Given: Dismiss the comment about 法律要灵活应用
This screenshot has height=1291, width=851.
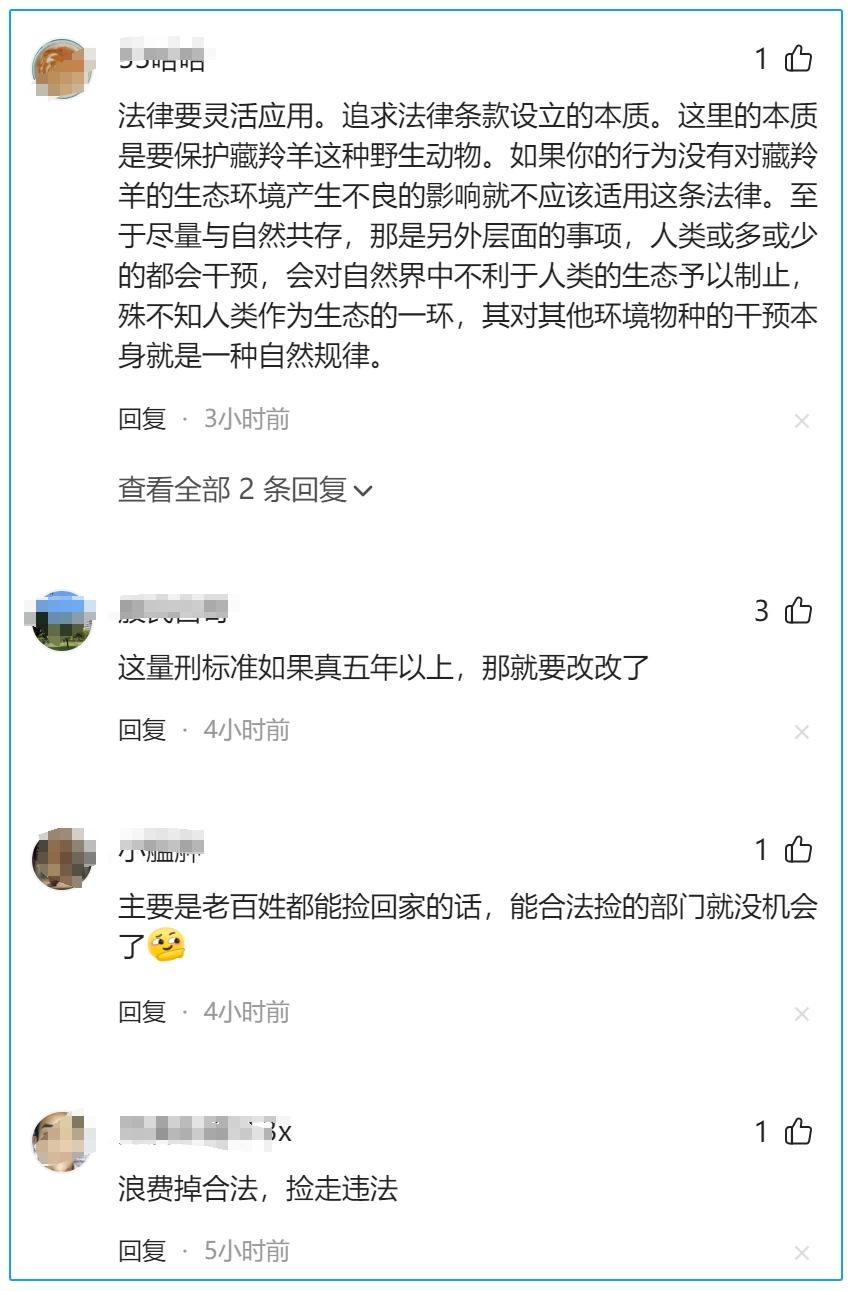Looking at the screenshot, I should coord(801,422).
